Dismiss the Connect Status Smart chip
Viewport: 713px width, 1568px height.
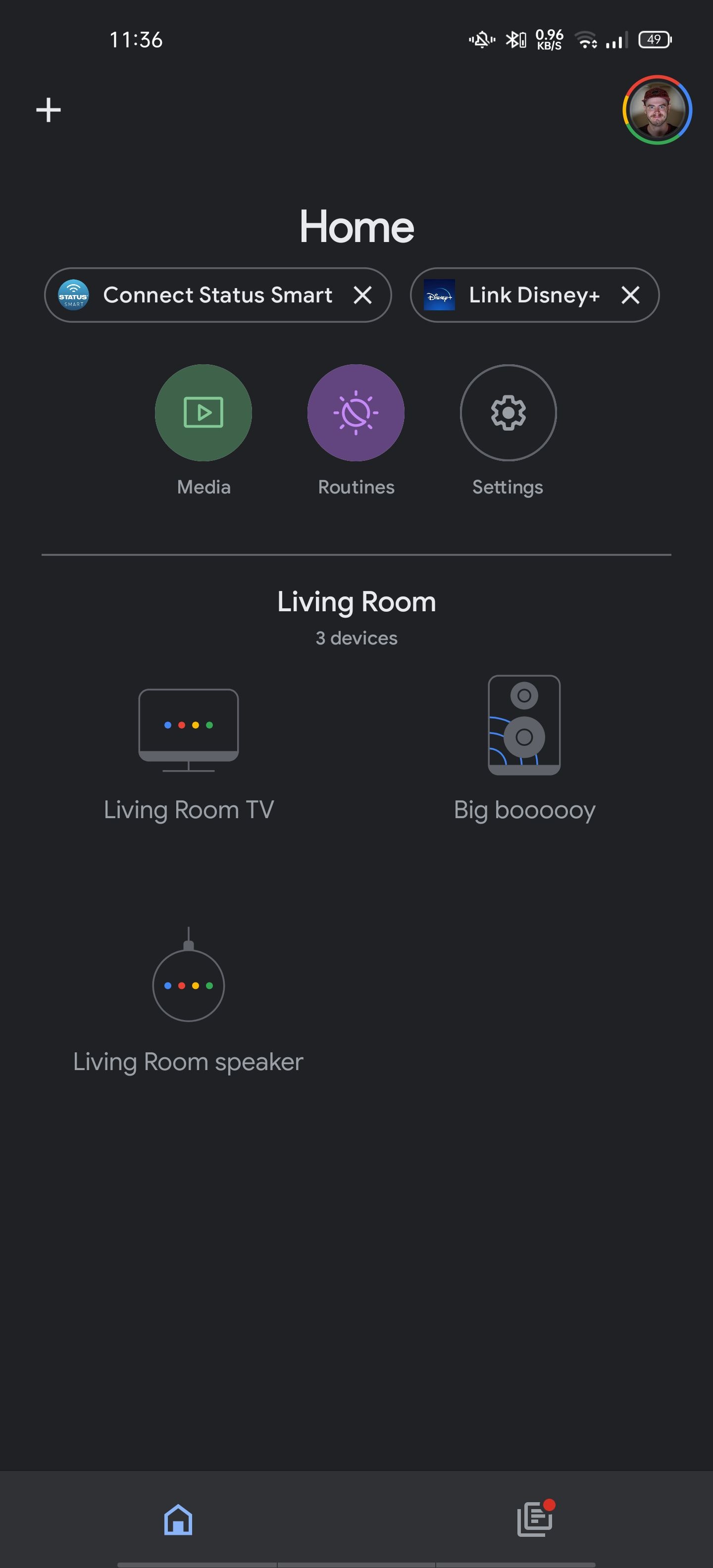363,295
